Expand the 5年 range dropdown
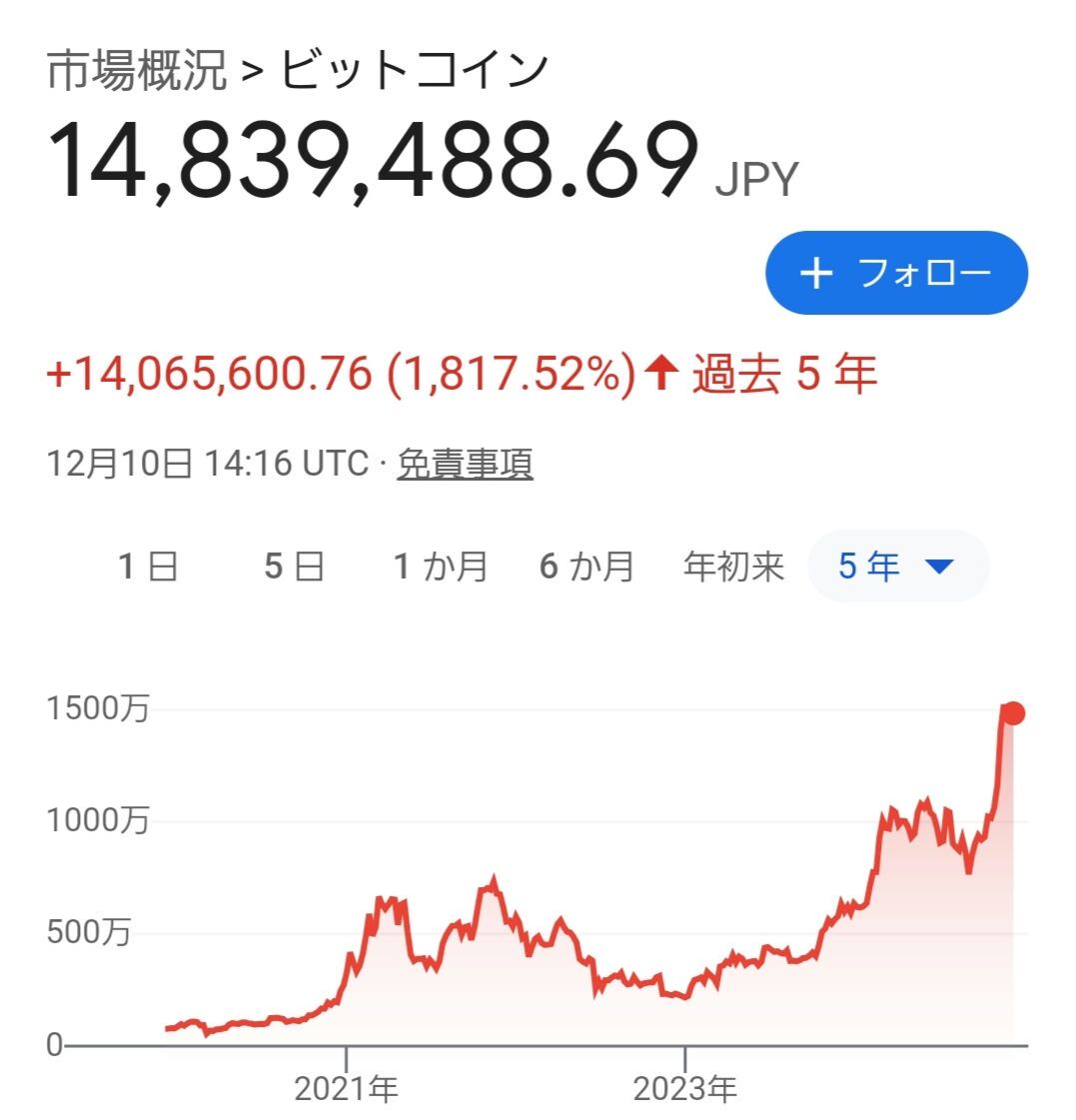This screenshot has width=1076, height=1120. pos(898,566)
